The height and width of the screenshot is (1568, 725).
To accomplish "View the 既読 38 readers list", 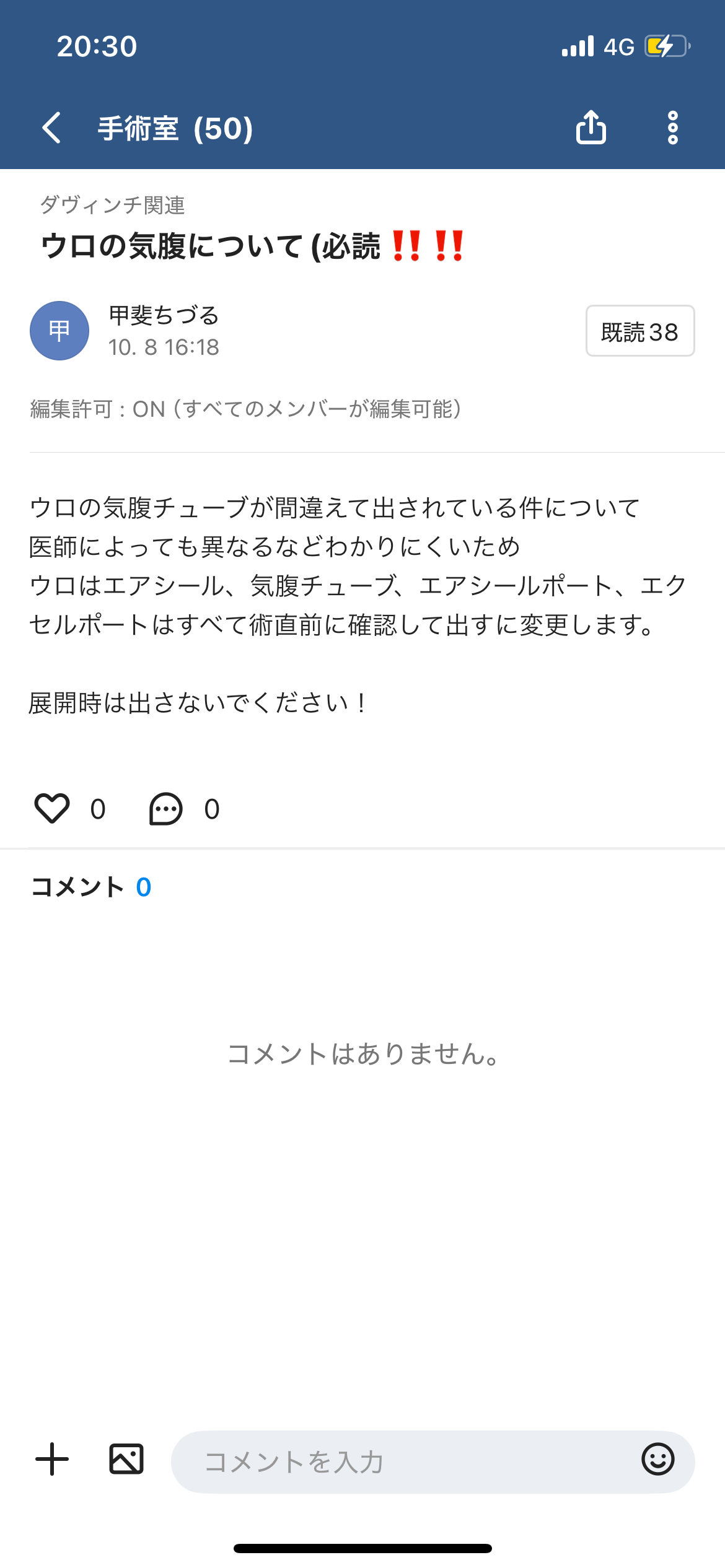I will (639, 331).
